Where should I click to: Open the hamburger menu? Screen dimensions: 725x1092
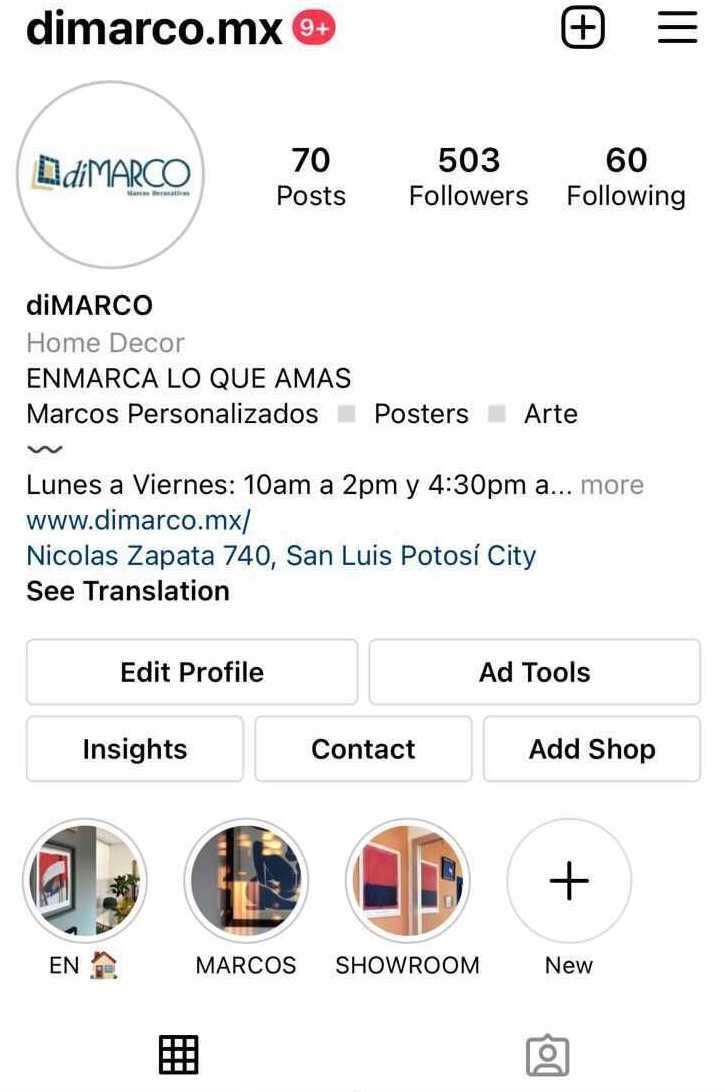click(677, 29)
